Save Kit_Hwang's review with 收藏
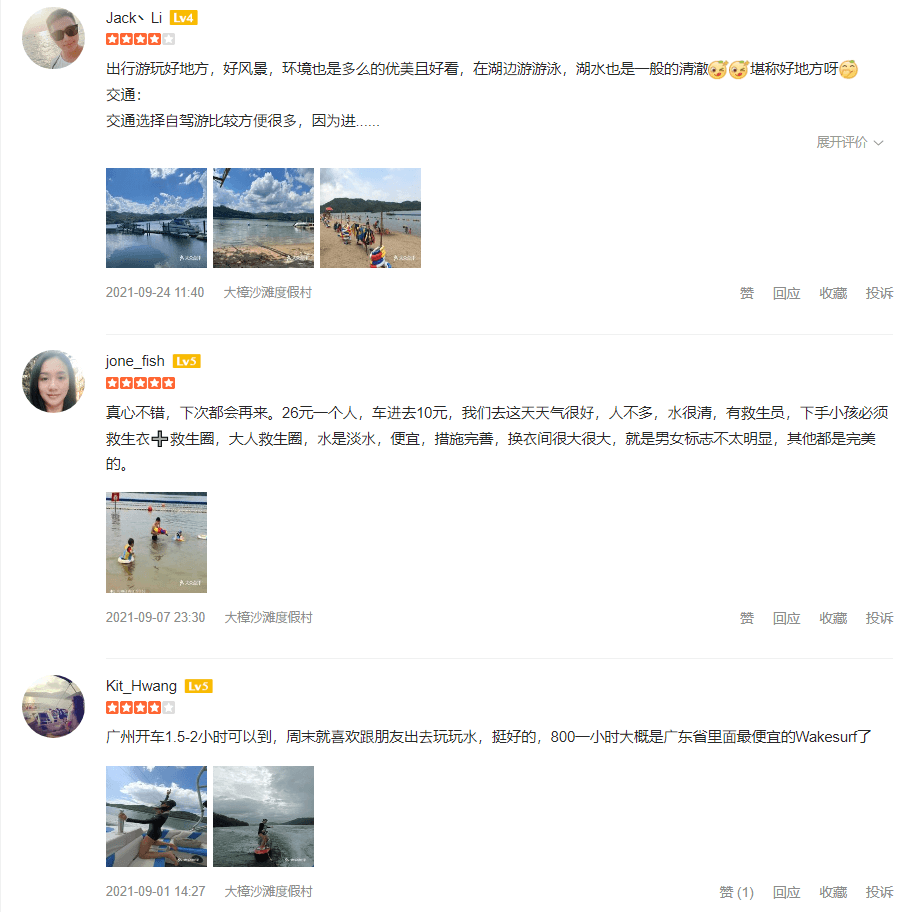 [833, 892]
